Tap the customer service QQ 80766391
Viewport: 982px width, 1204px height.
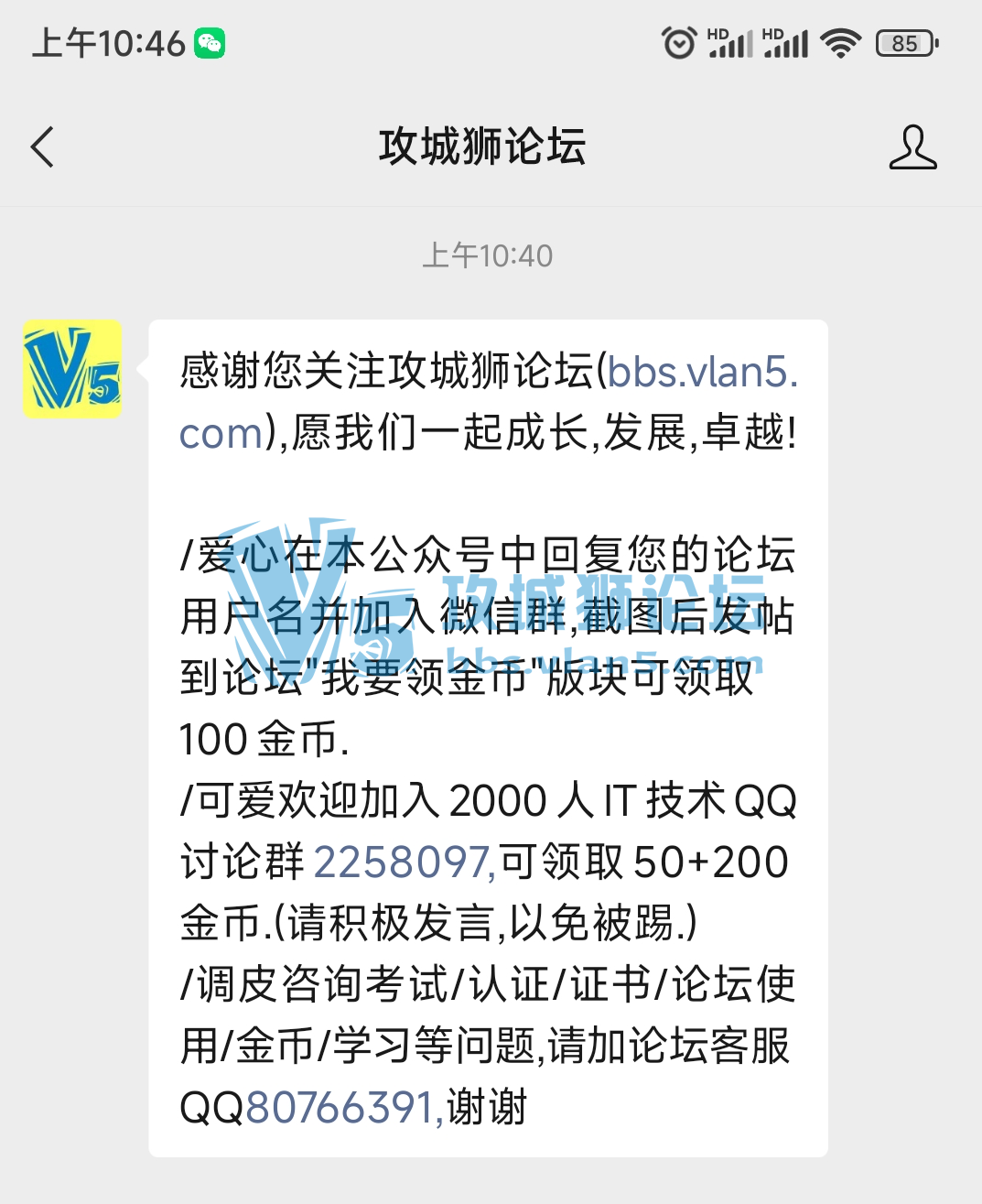pos(339,1107)
